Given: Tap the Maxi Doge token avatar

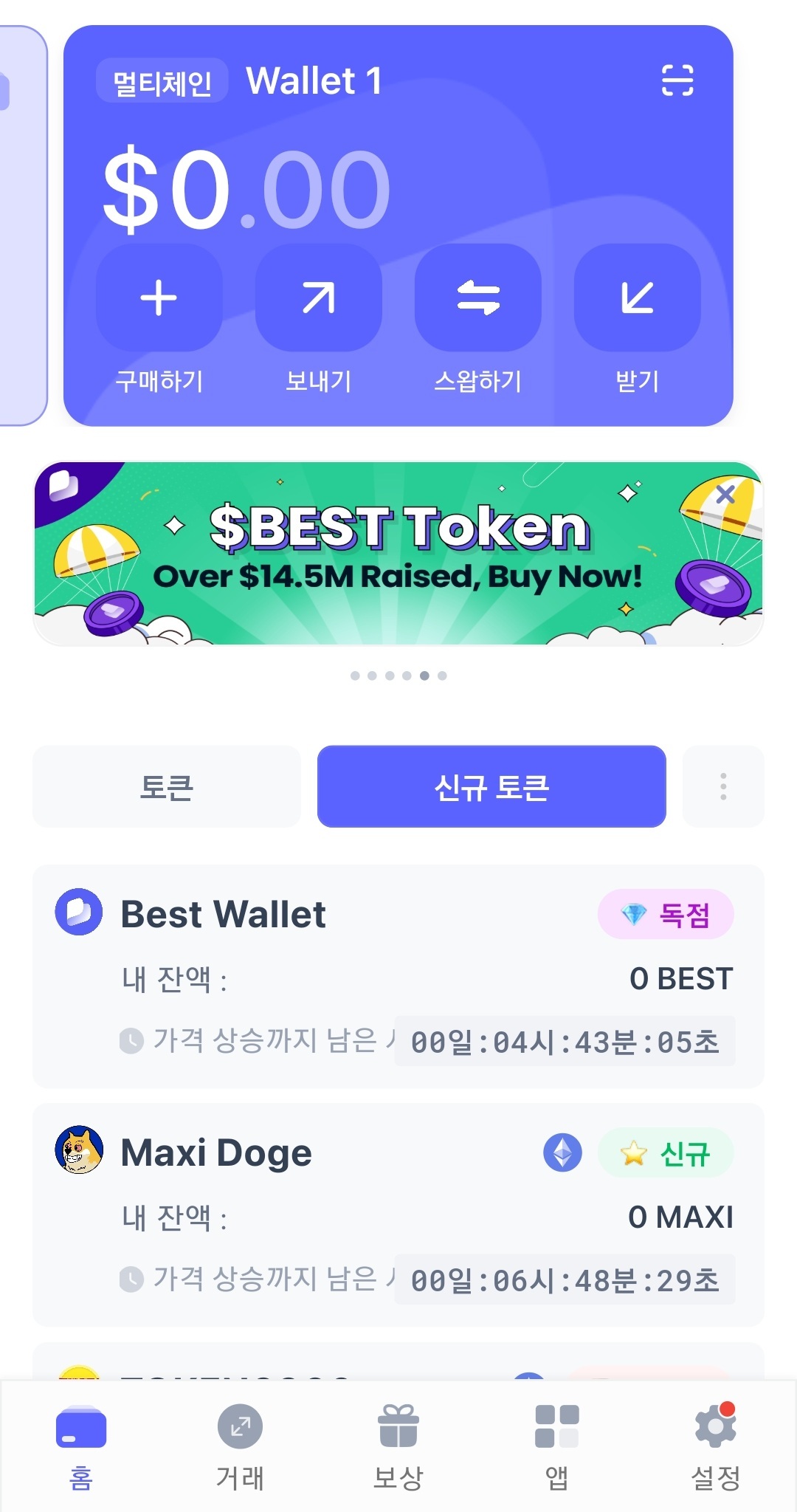Looking at the screenshot, I should pyautogui.click(x=80, y=1151).
